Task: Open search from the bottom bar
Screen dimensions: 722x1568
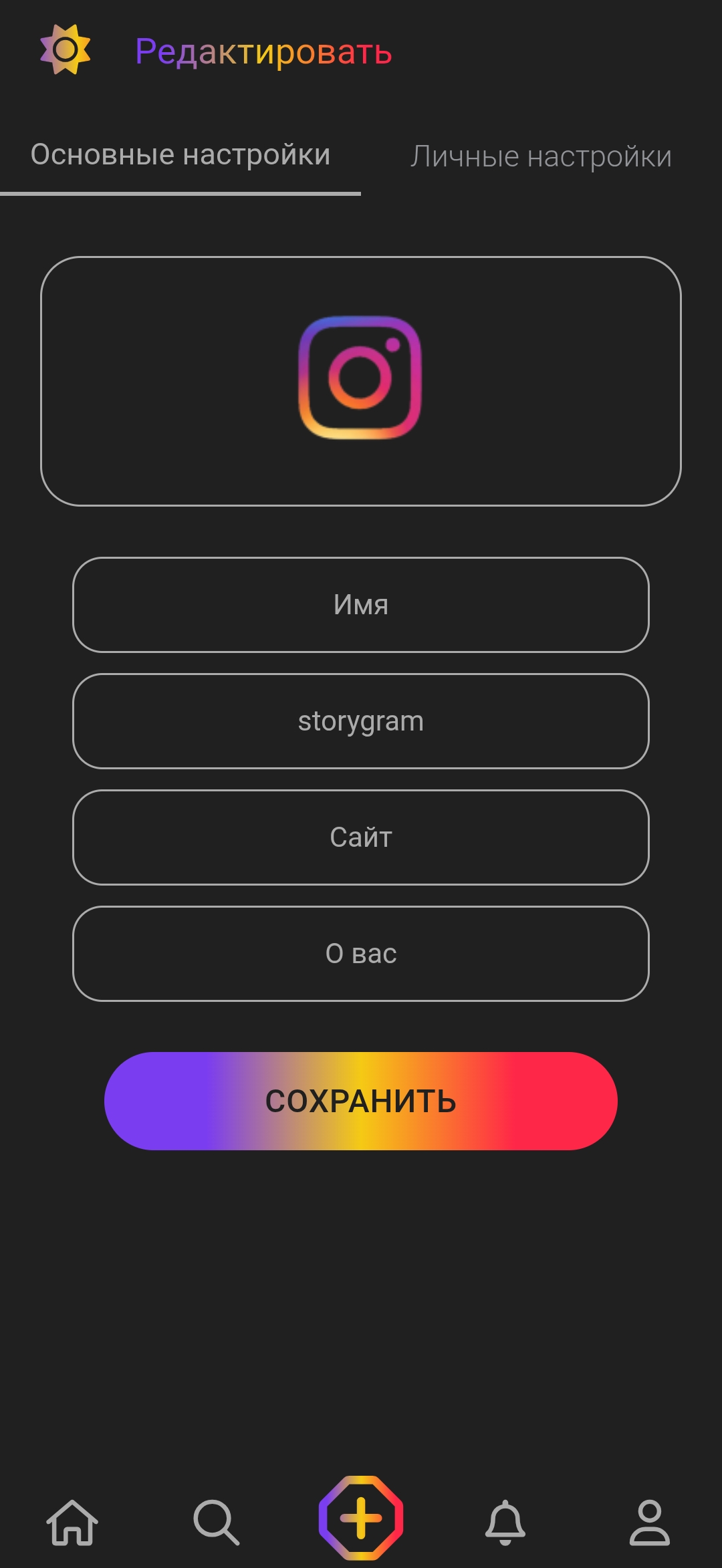Action: (x=216, y=1522)
